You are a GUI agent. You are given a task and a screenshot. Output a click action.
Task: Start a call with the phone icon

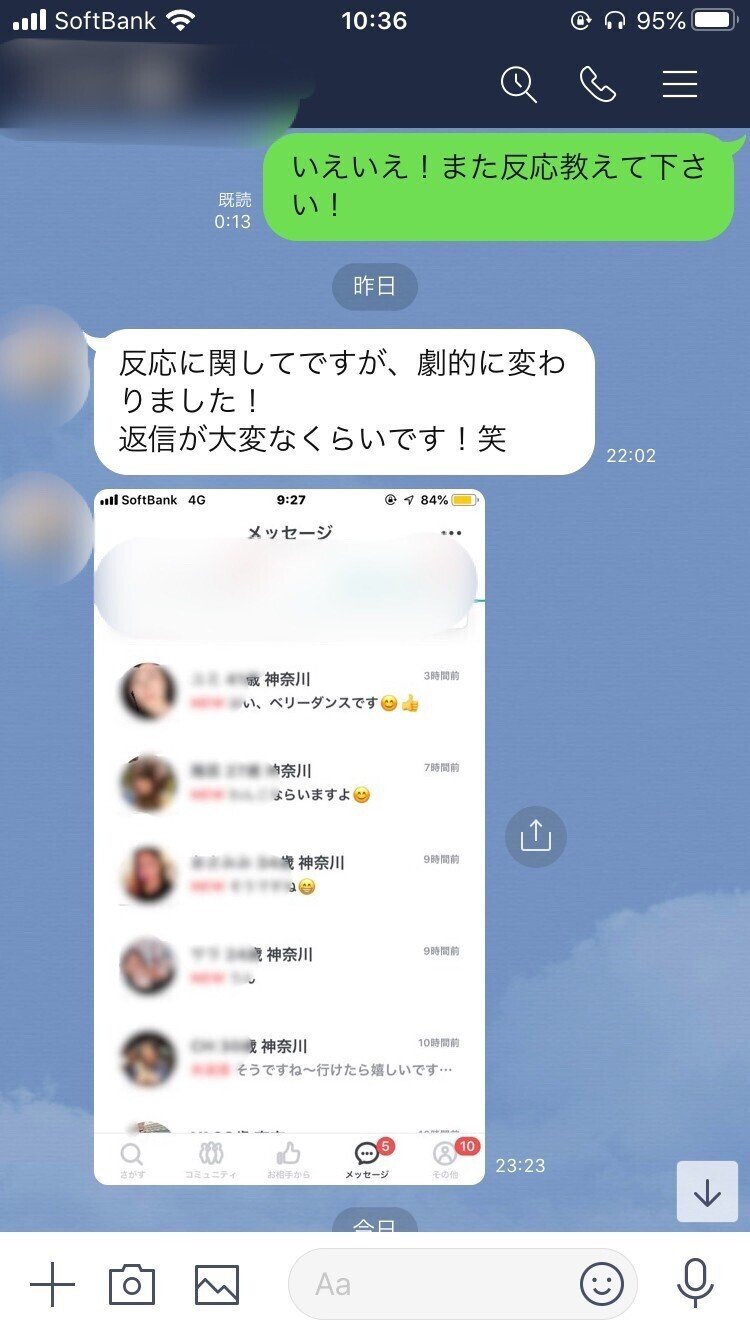click(x=600, y=84)
